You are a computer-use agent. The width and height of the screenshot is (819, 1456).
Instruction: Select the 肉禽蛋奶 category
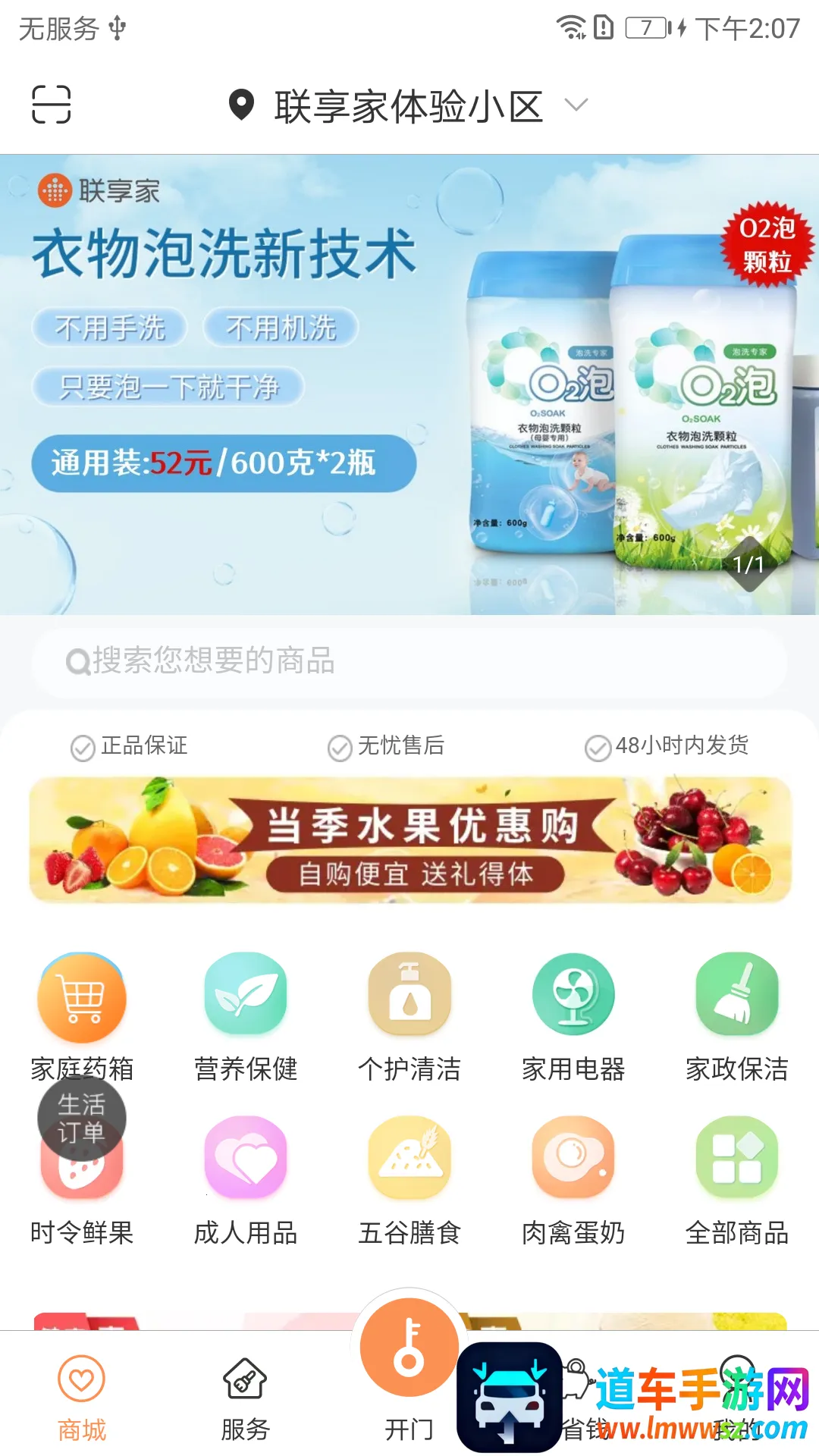[x=573, y=1180]
